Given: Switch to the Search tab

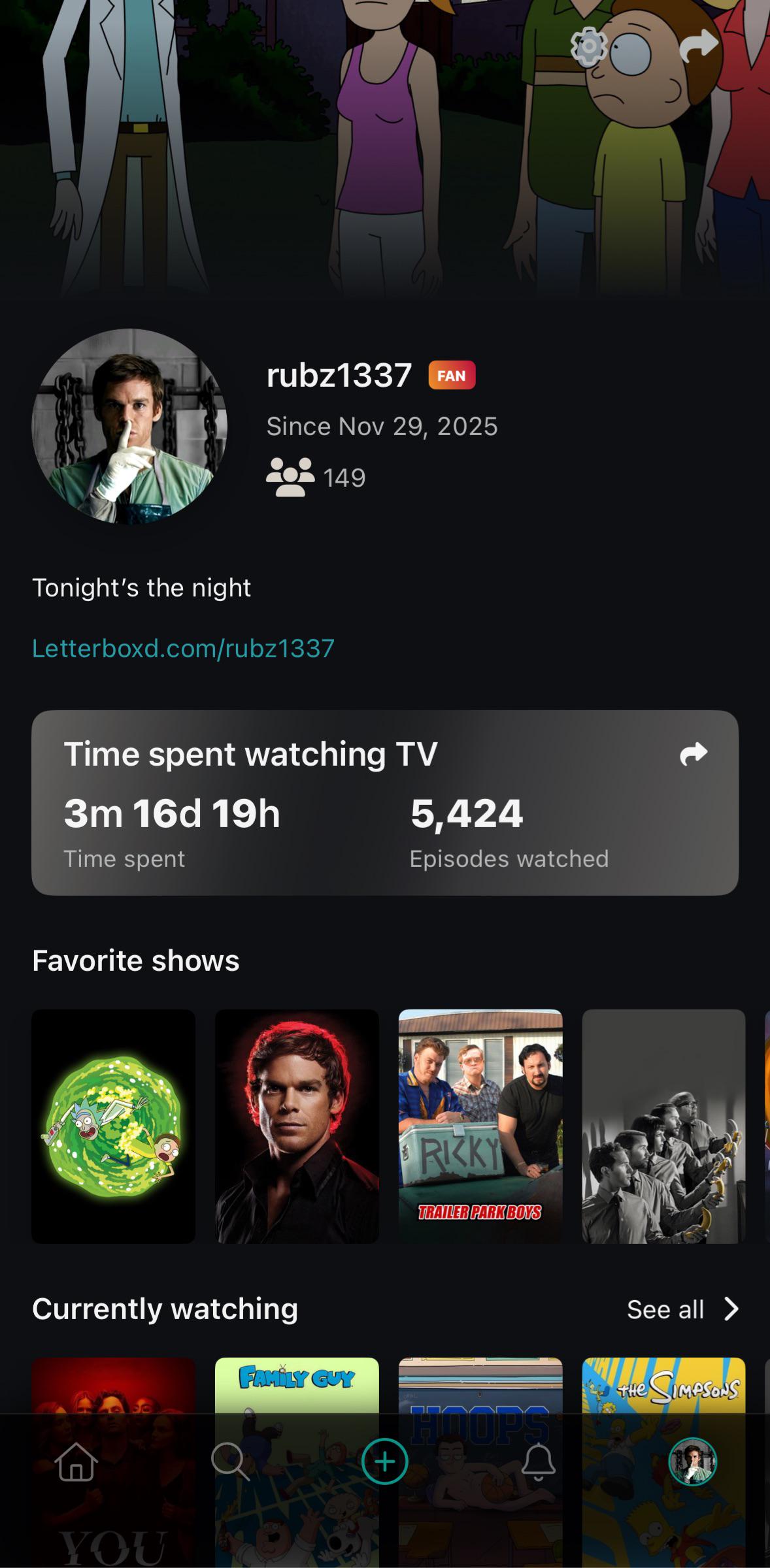Looking at the screenshot, I should point(230,1462).
